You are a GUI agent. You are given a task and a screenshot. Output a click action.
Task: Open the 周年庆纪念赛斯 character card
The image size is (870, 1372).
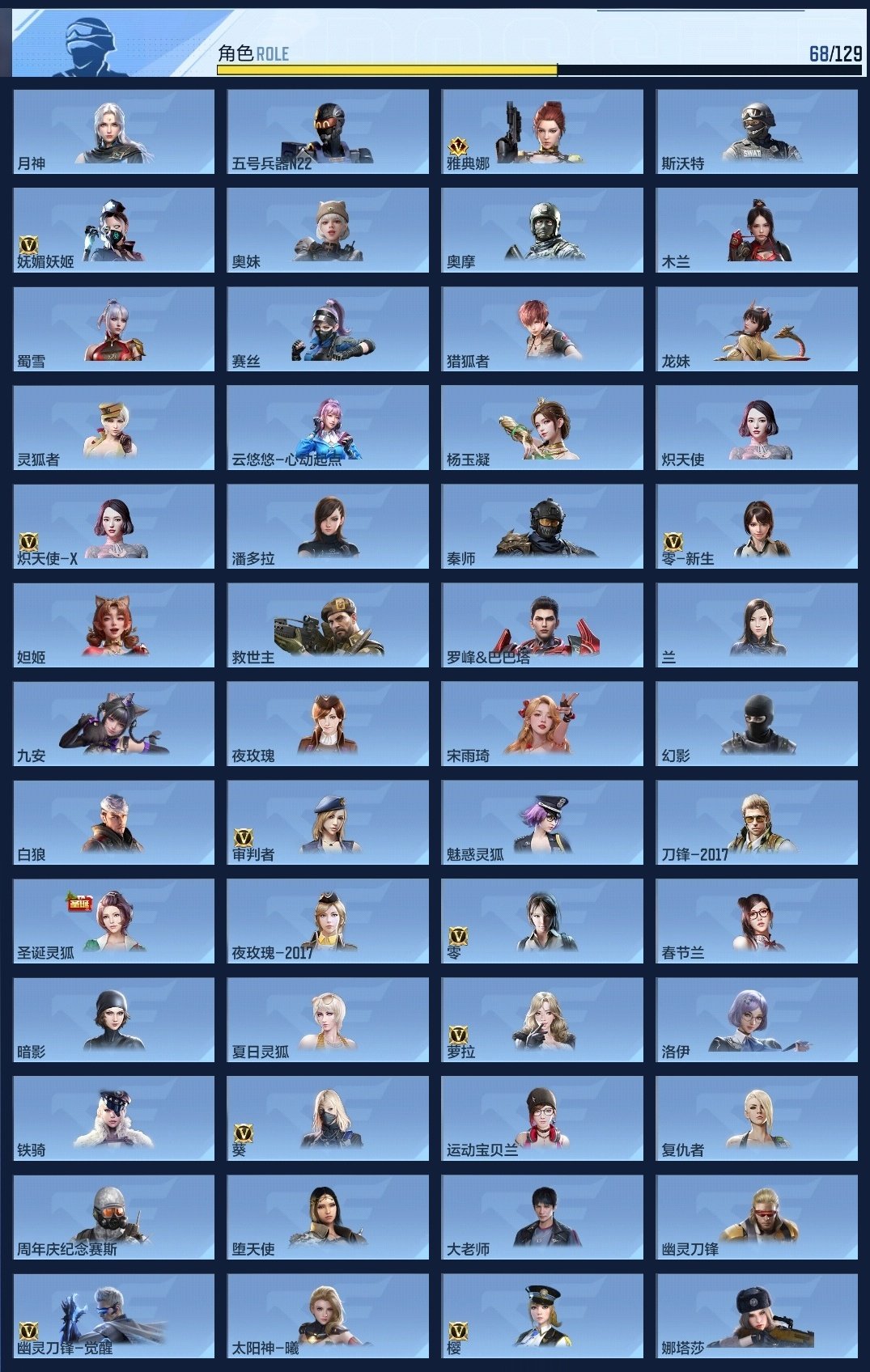[x=113, y=1217]
